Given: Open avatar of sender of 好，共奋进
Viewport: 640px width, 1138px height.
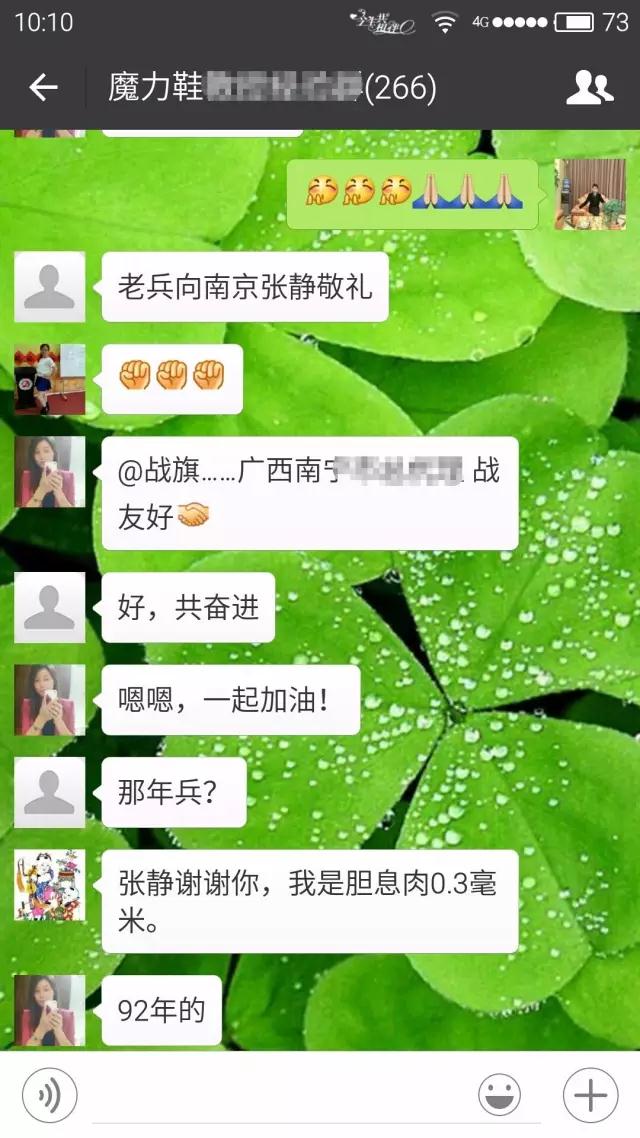Looking at the screenshot, I should [50, 607].
